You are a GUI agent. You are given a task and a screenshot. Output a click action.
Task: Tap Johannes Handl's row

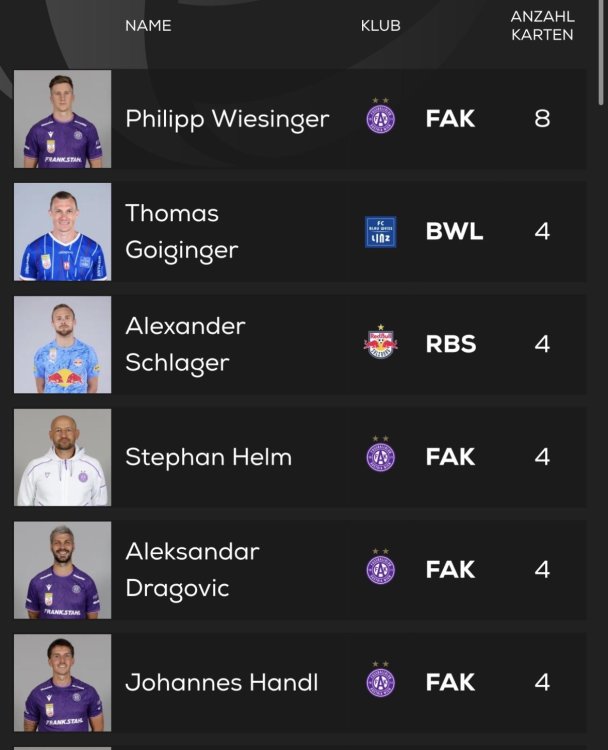click(221, 683)
